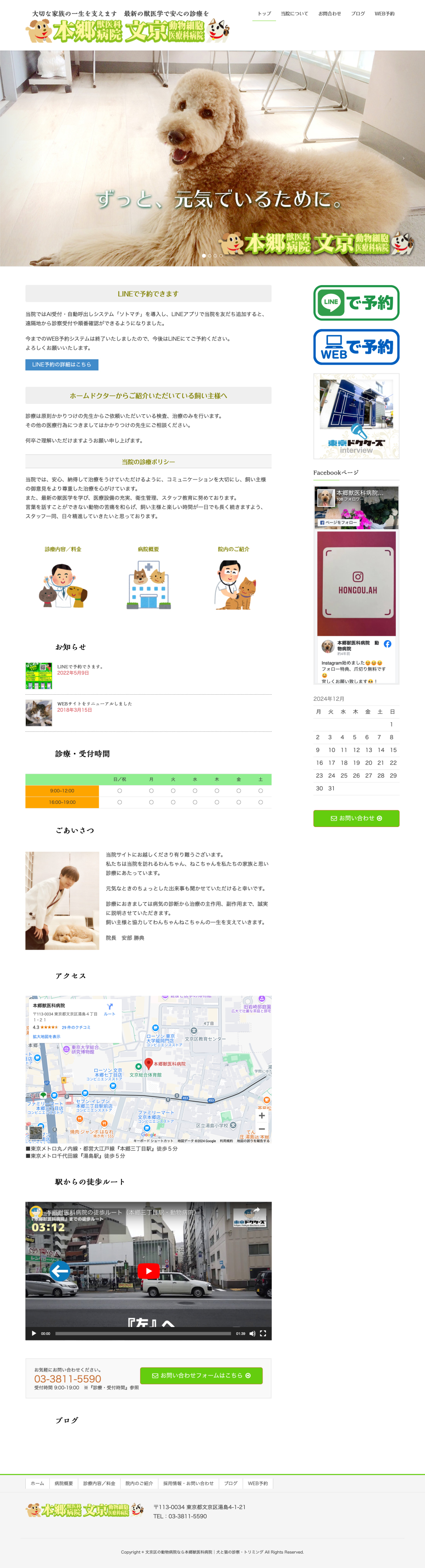
Task: Read the news LINEで予約できます。
Action: (80, 666)
